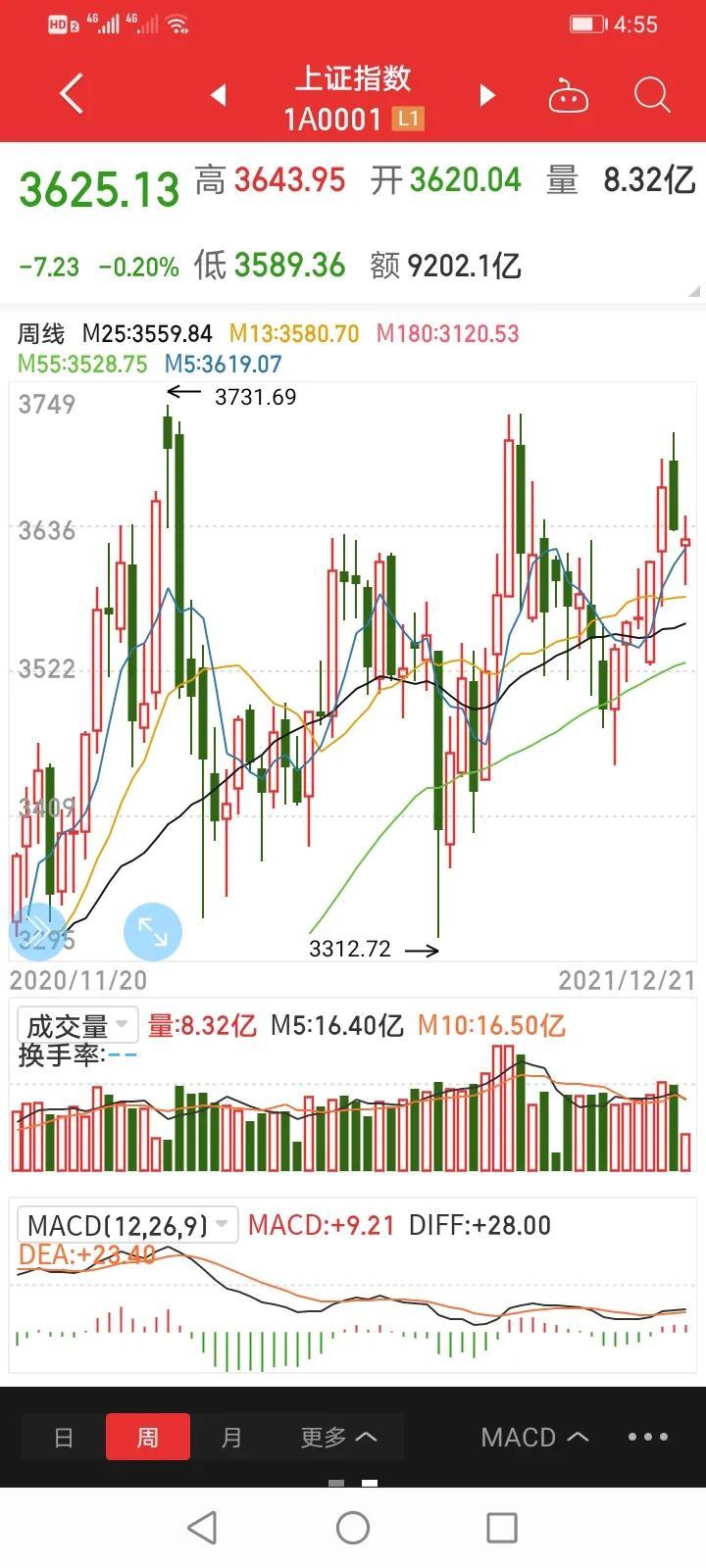
Task: Open the three-dot more menu
Action: (648, 1437)
